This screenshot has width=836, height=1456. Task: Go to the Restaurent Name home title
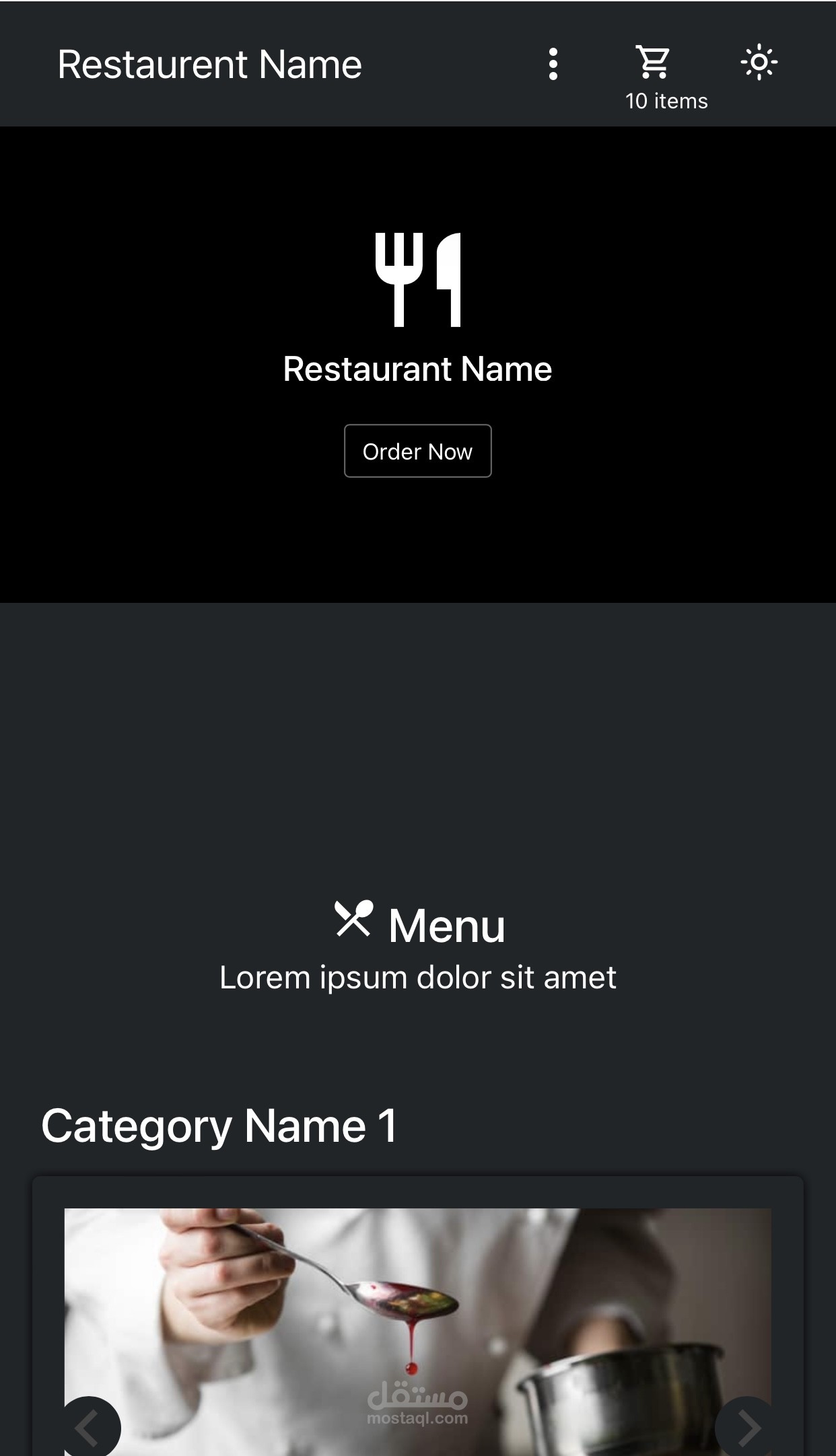coord(210,65)
